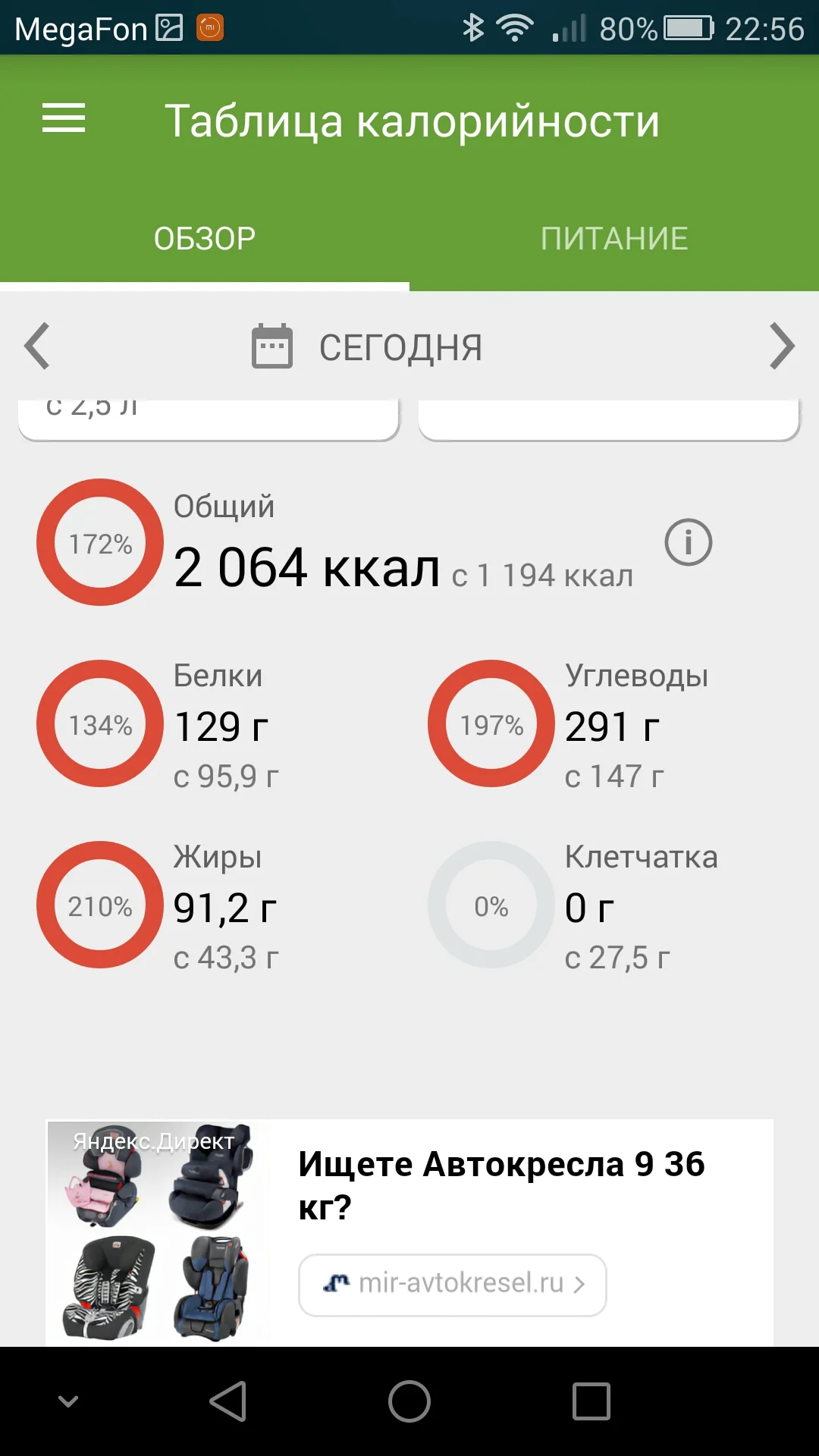Go to previous day with left chevron
This screenshot has width=819, height=1456.
[x=36, y=347]
